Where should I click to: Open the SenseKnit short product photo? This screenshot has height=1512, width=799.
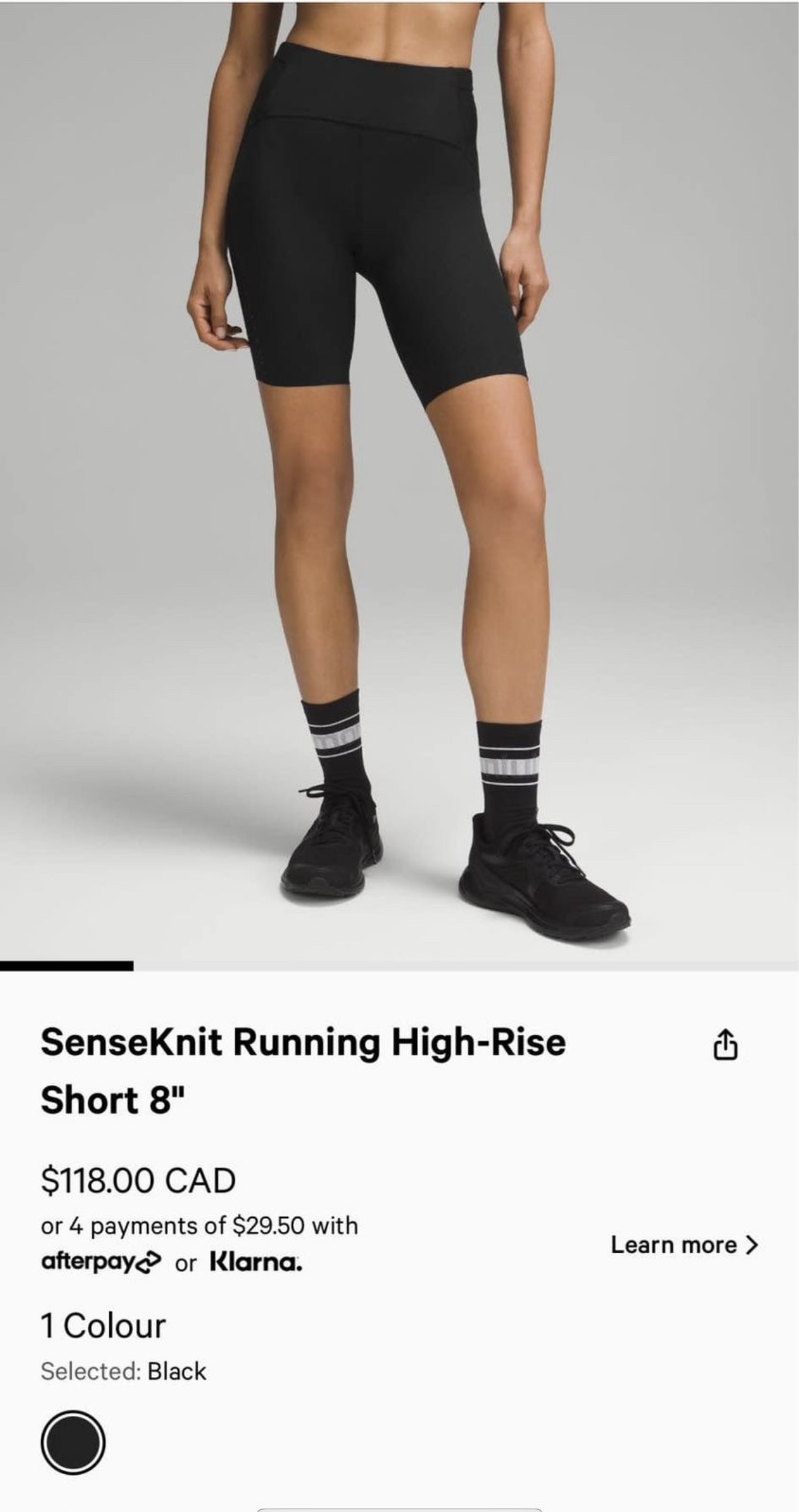(399, 474)
